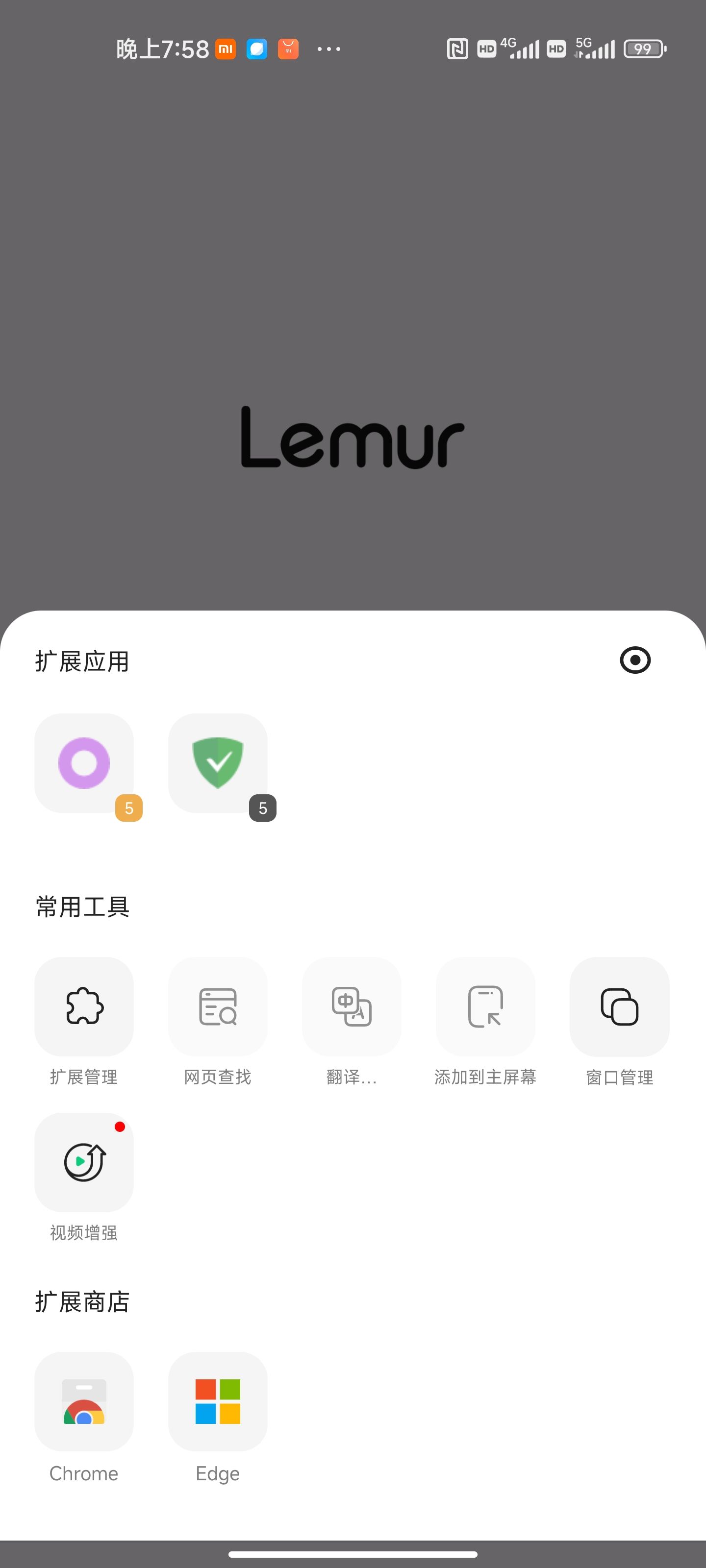Launch 网页查找 find in page
The width and height of the screenshot is (706, 1568).
(x=218, y=1007)
